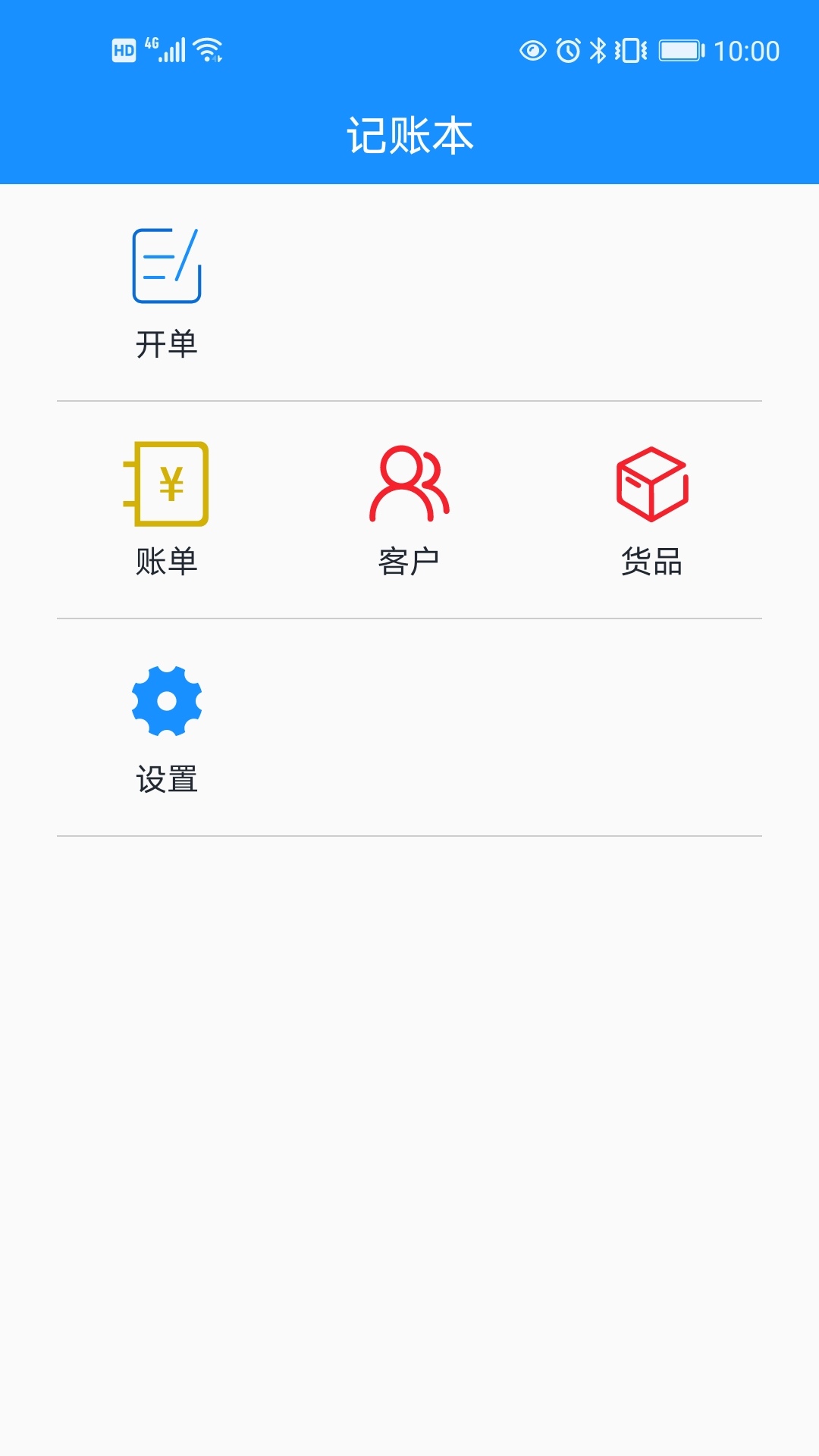Click the 设置 text label
This screenshot has width=819, height=1456.
[167, 779]
